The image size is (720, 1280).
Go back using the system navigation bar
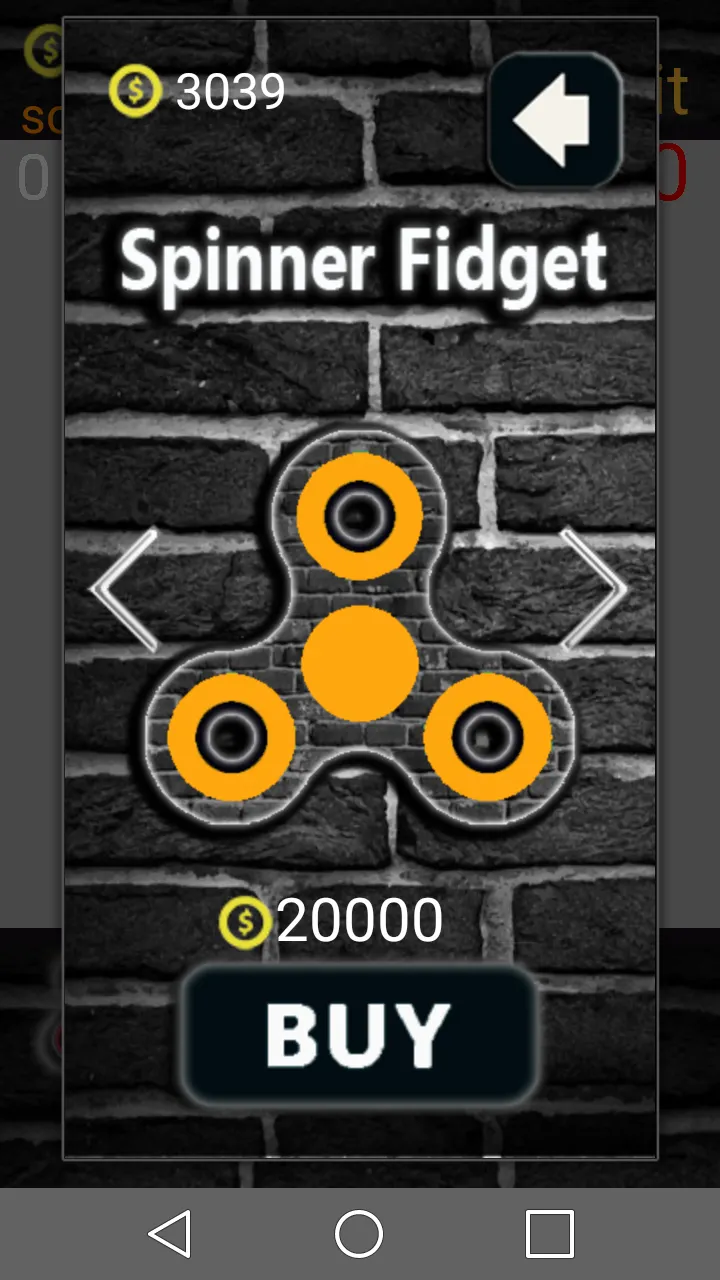(170, 1234)
